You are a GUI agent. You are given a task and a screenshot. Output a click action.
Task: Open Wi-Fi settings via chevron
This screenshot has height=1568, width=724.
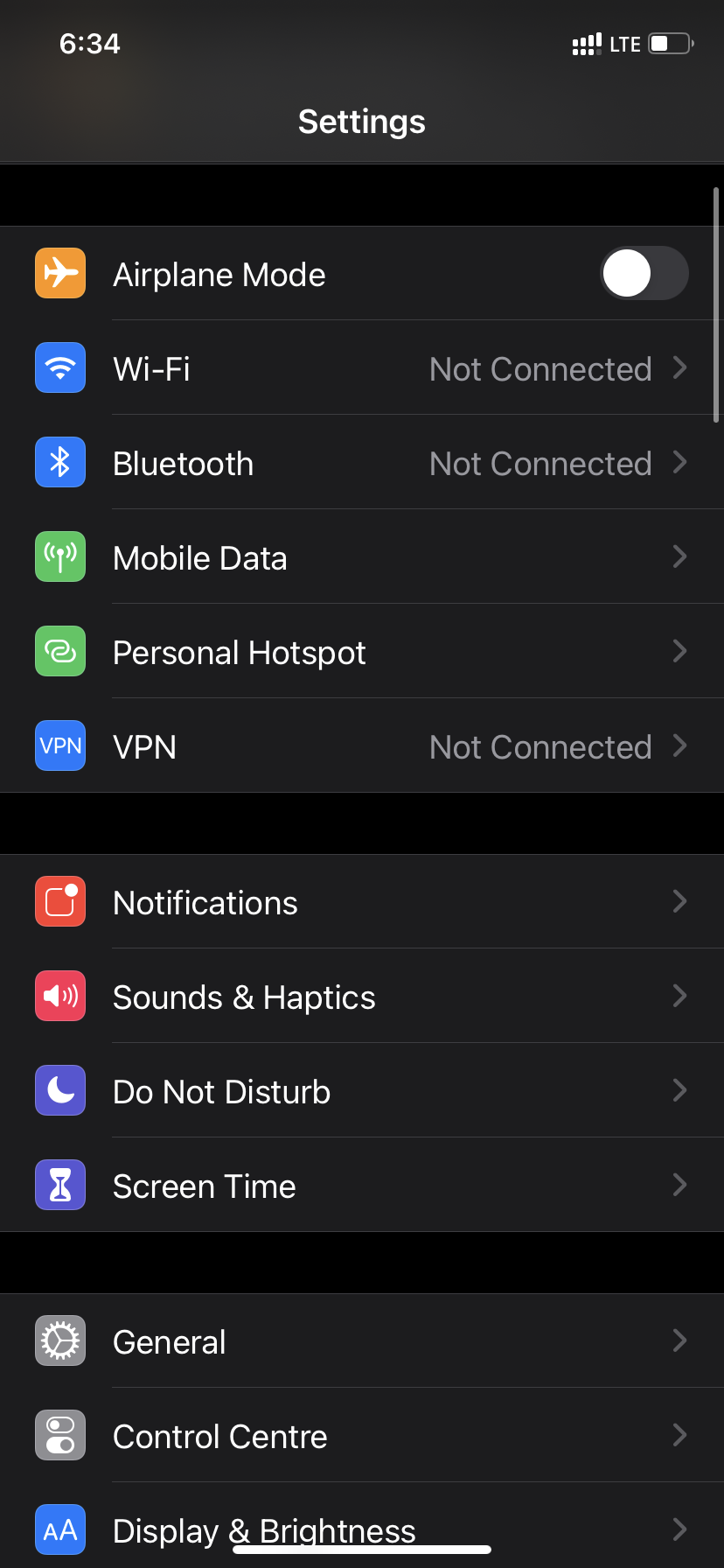click(x=680, y=368)
